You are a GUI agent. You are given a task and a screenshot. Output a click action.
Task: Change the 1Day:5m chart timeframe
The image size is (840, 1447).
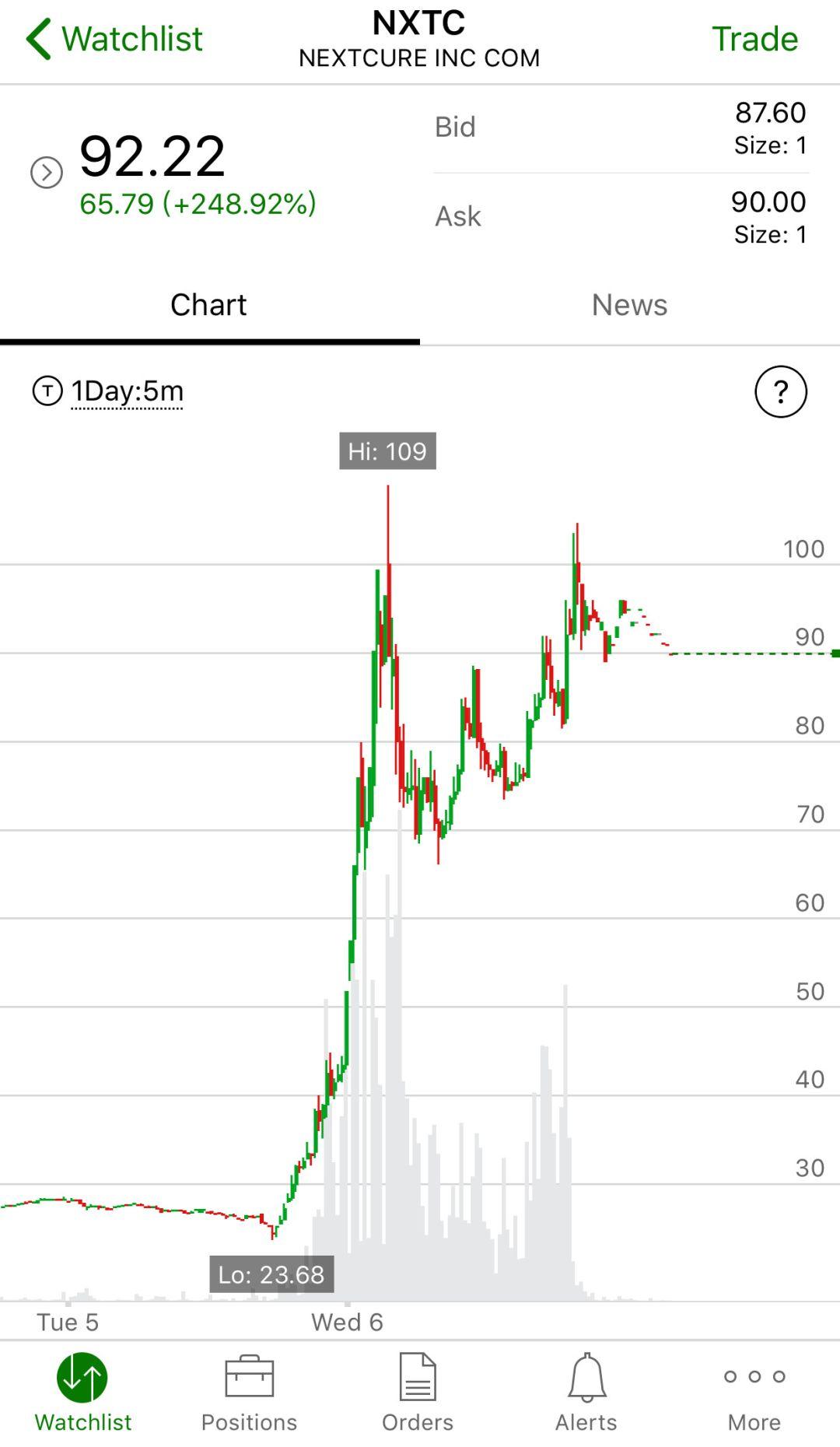127,391
